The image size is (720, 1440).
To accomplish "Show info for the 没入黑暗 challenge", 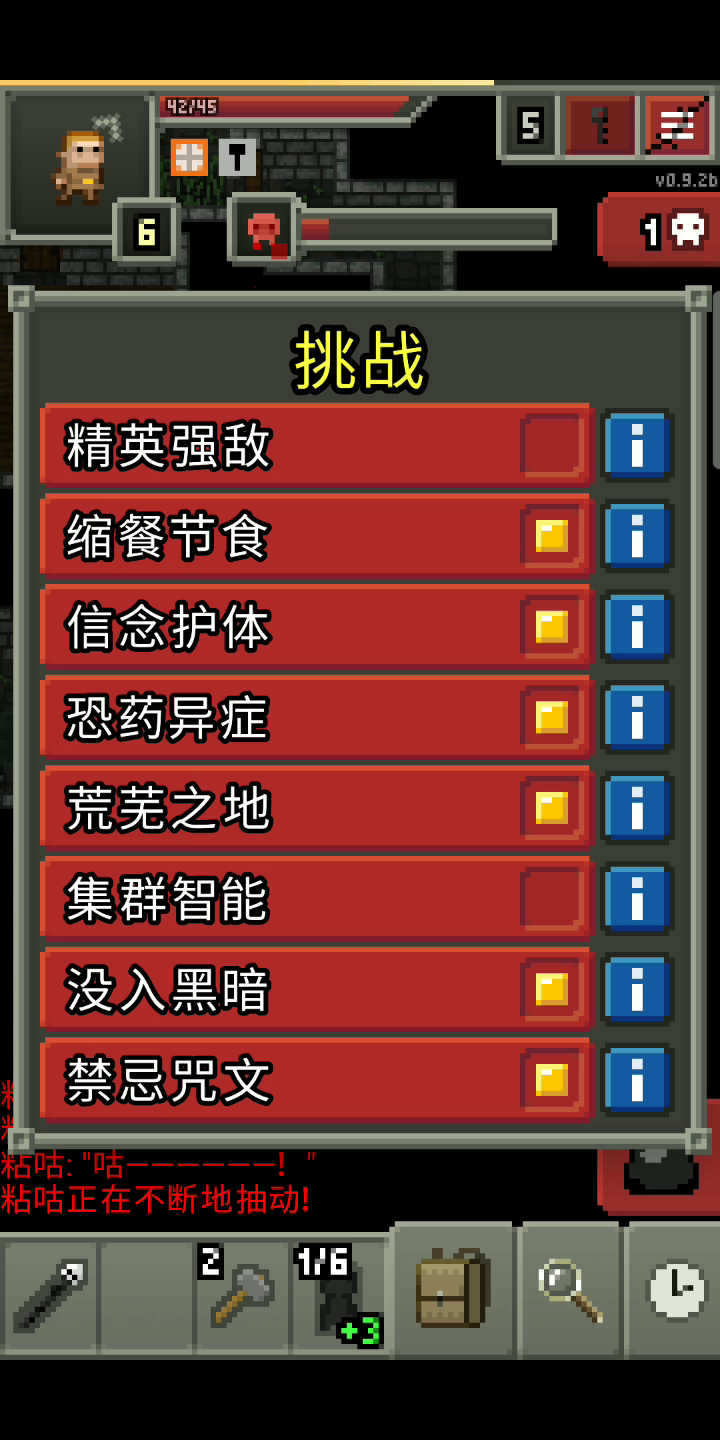I will click(637, 990).
